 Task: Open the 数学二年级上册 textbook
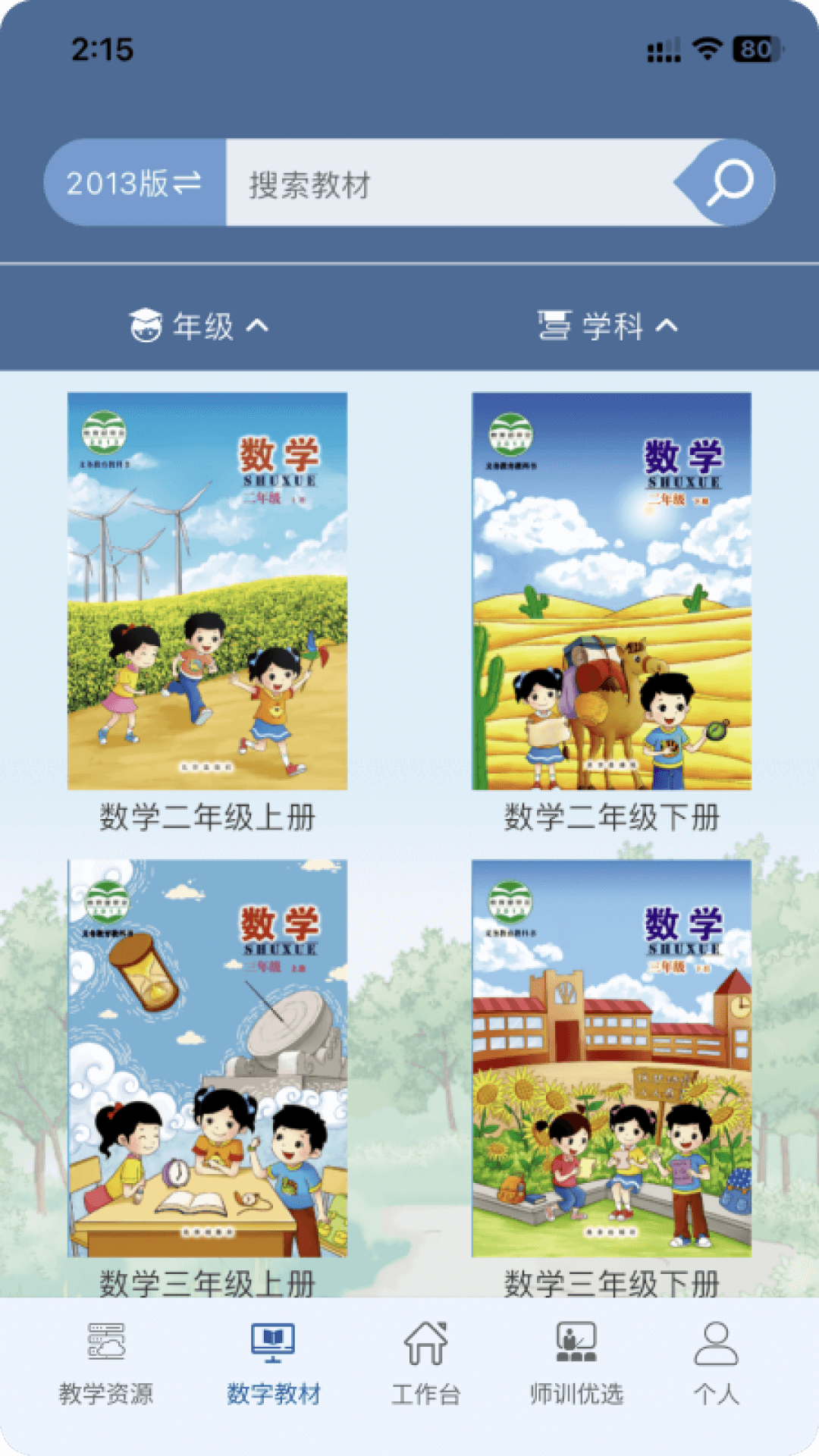tap(207, 591)
